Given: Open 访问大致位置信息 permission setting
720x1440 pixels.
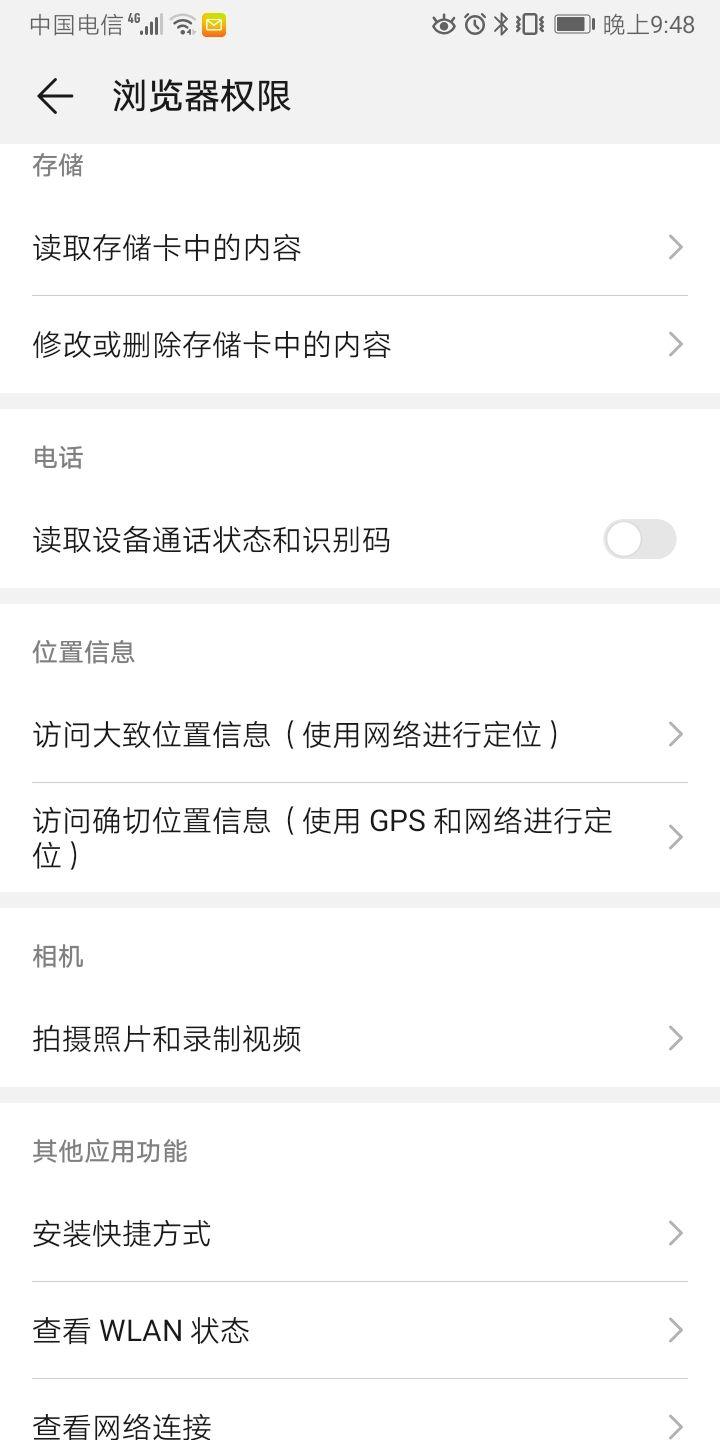Looking at the screenshot, I should 360,735.
